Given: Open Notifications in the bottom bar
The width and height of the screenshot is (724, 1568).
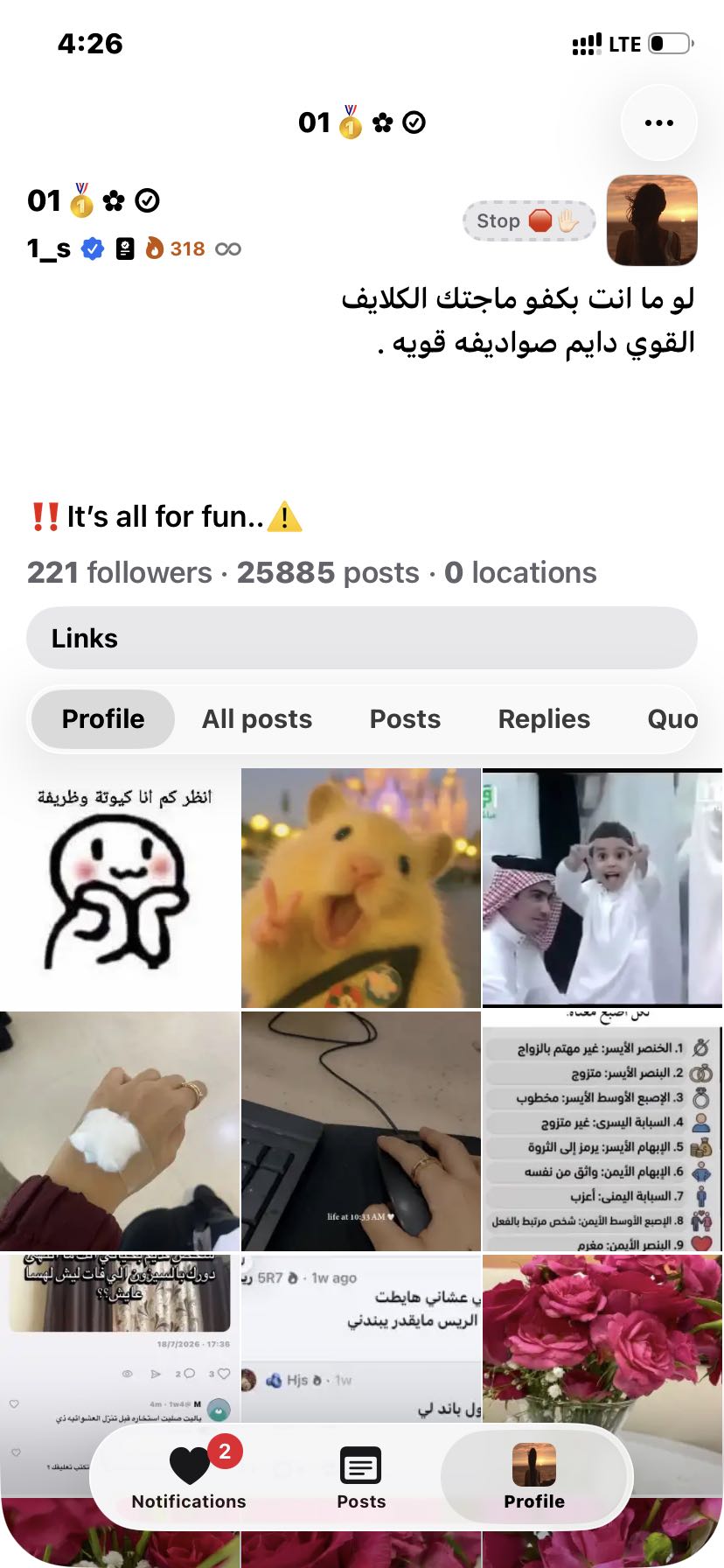Looking at the screenshot, I should coord(189,1477).
